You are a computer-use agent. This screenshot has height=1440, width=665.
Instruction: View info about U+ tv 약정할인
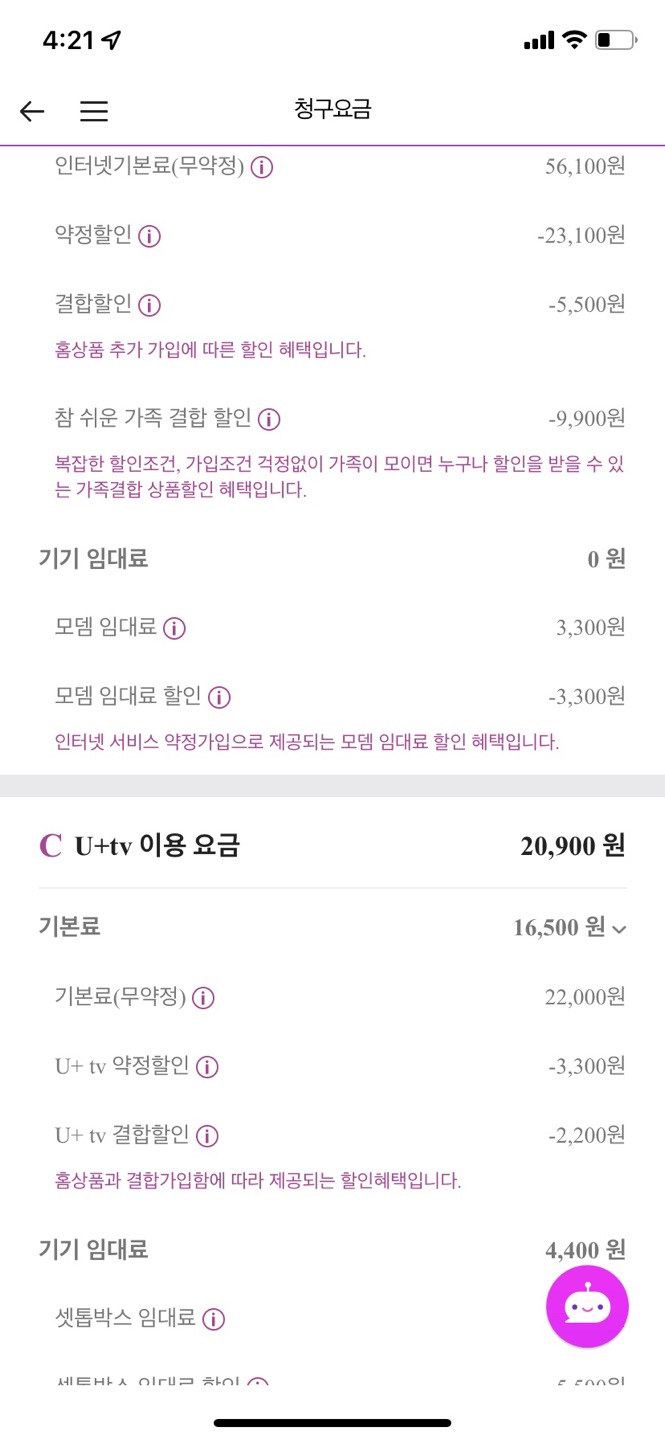tap(206, 1067)
